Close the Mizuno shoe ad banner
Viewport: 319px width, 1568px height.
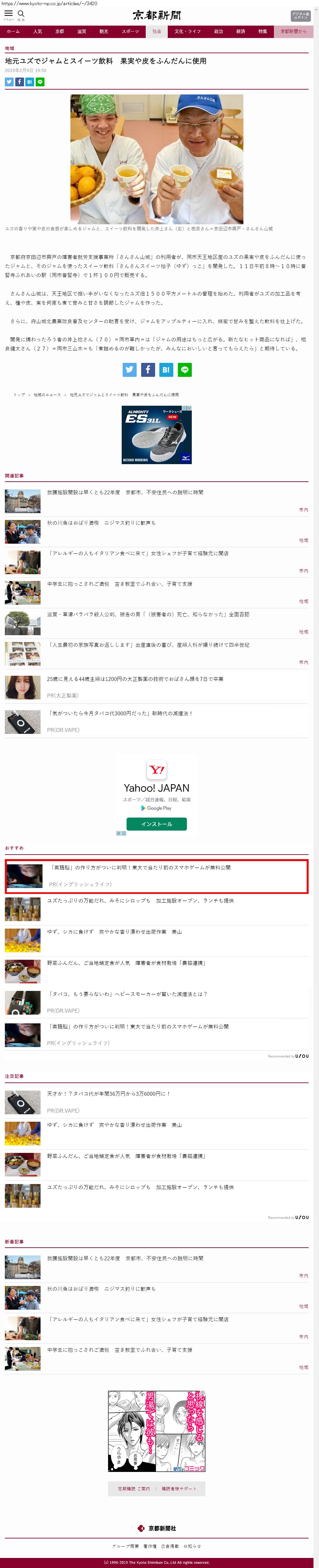[x=189, y=408]
